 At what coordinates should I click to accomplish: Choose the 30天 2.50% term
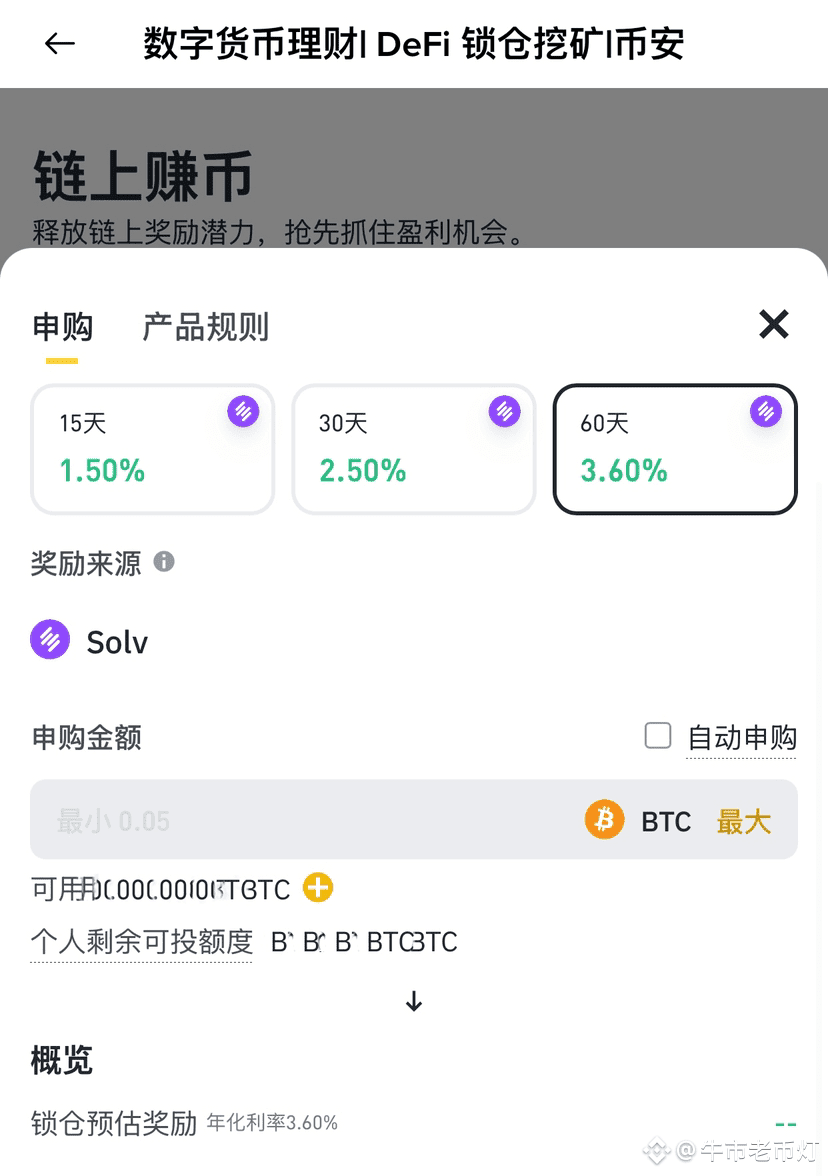point(413,449)
